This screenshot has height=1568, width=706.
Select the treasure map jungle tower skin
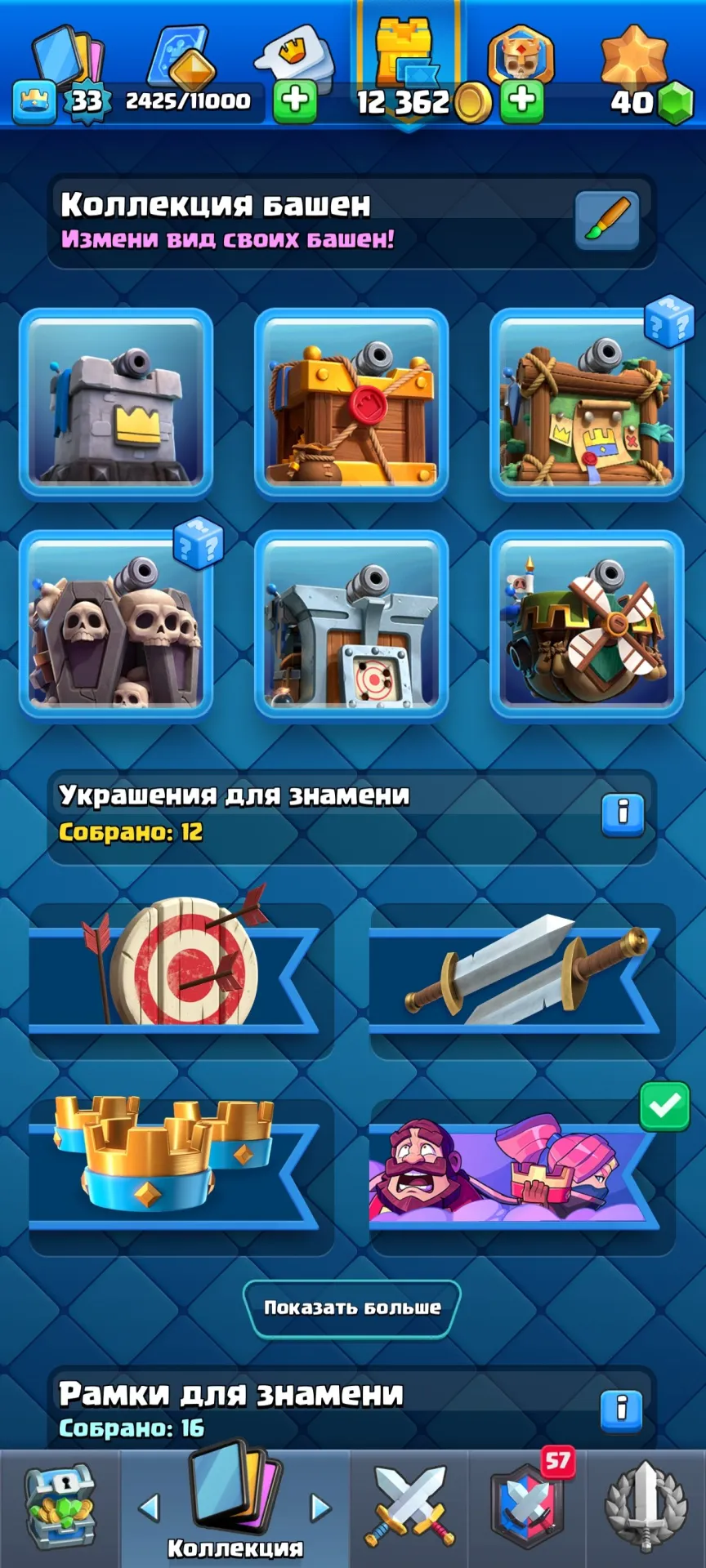click(x=587, y=403)
